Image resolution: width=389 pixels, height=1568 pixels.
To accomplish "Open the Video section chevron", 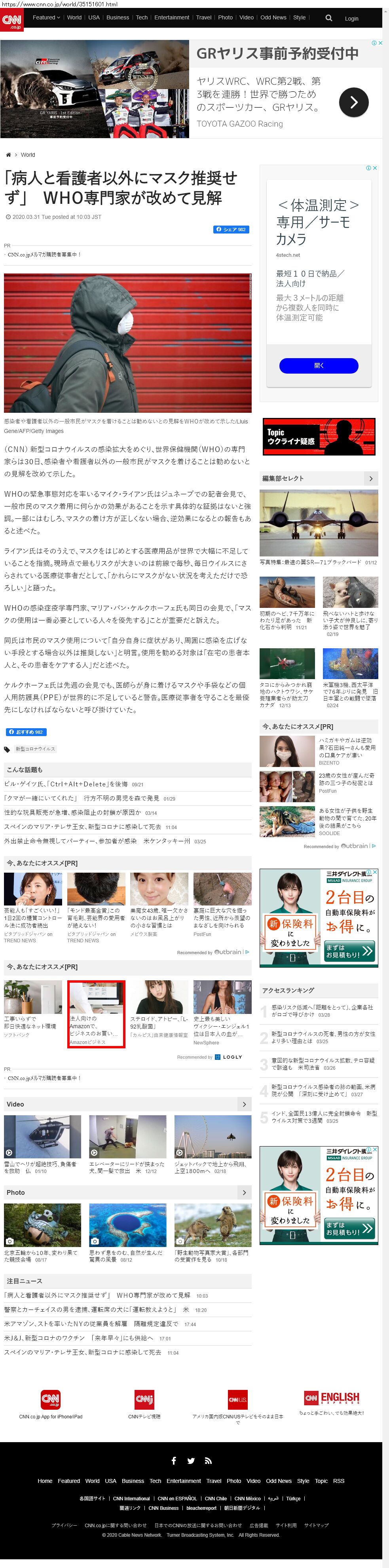I will (x=244, y=1104).
